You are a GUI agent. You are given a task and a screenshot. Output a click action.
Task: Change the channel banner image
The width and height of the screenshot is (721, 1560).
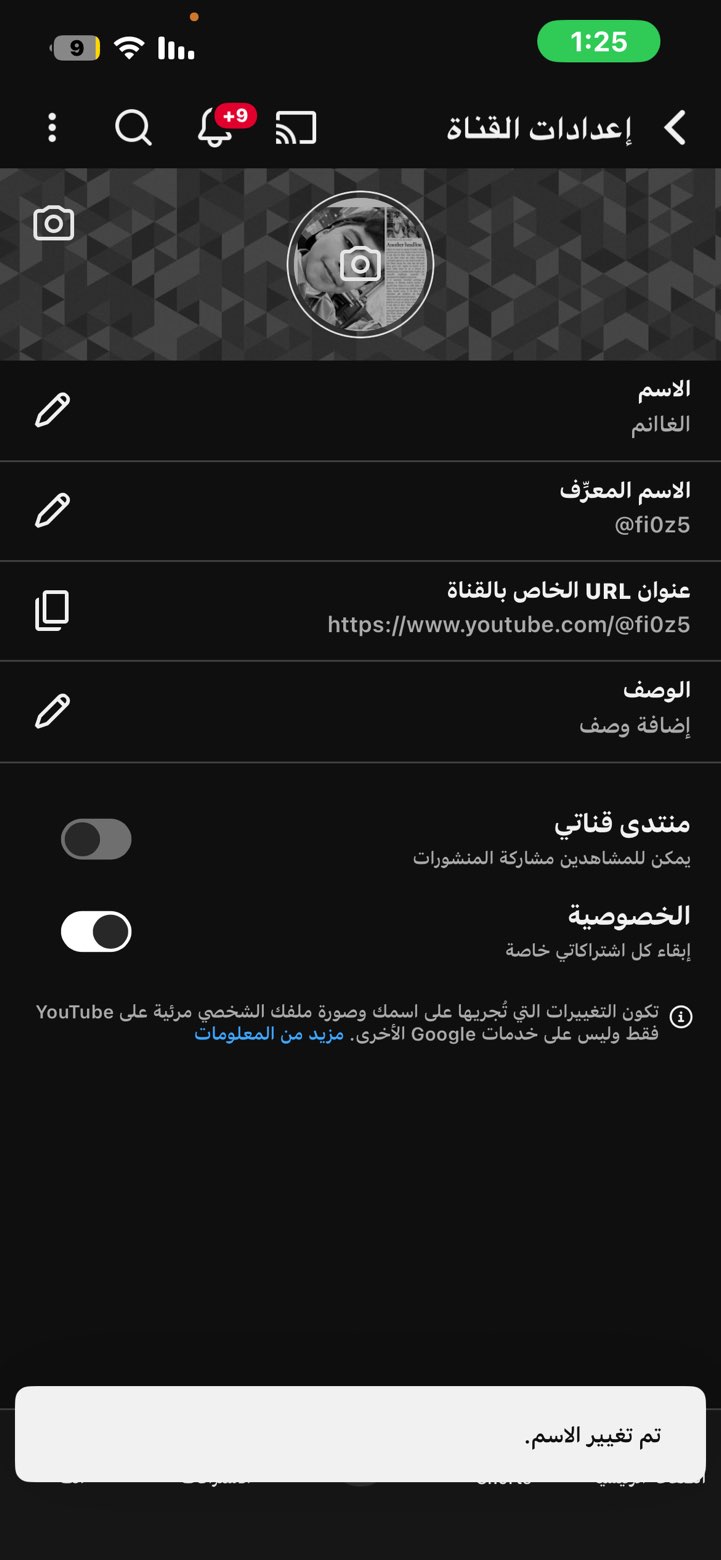(x=54, y=223)
